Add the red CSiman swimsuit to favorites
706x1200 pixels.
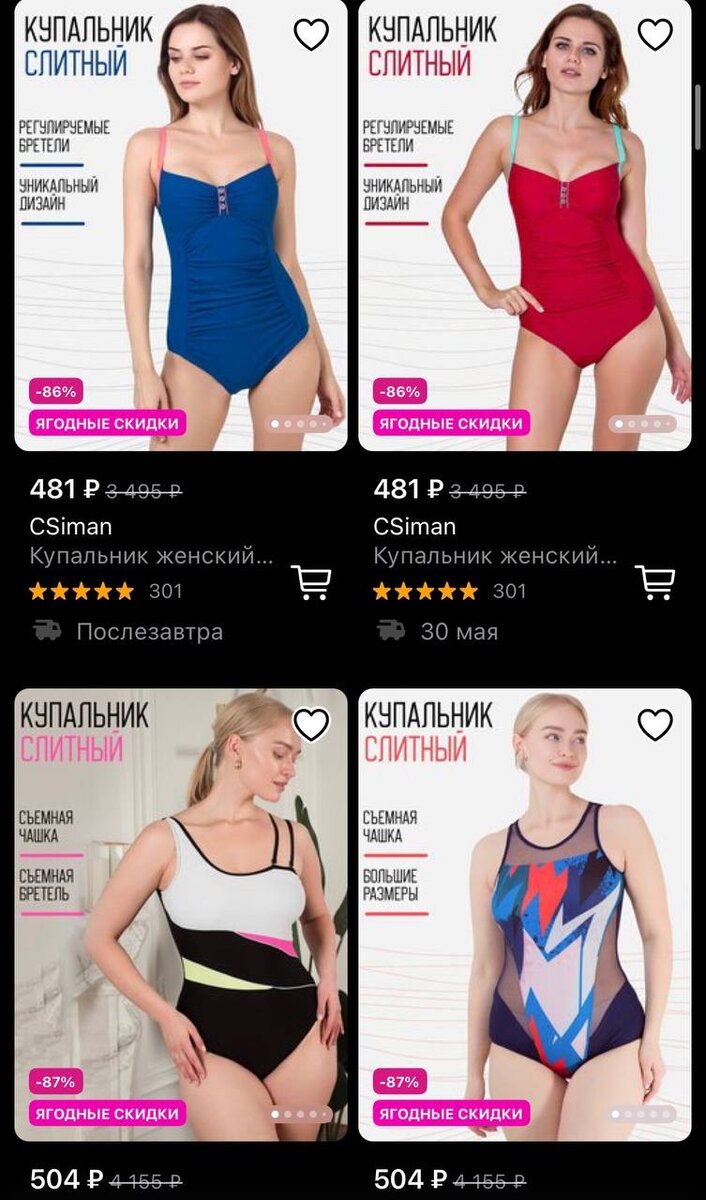click(655, 35)
